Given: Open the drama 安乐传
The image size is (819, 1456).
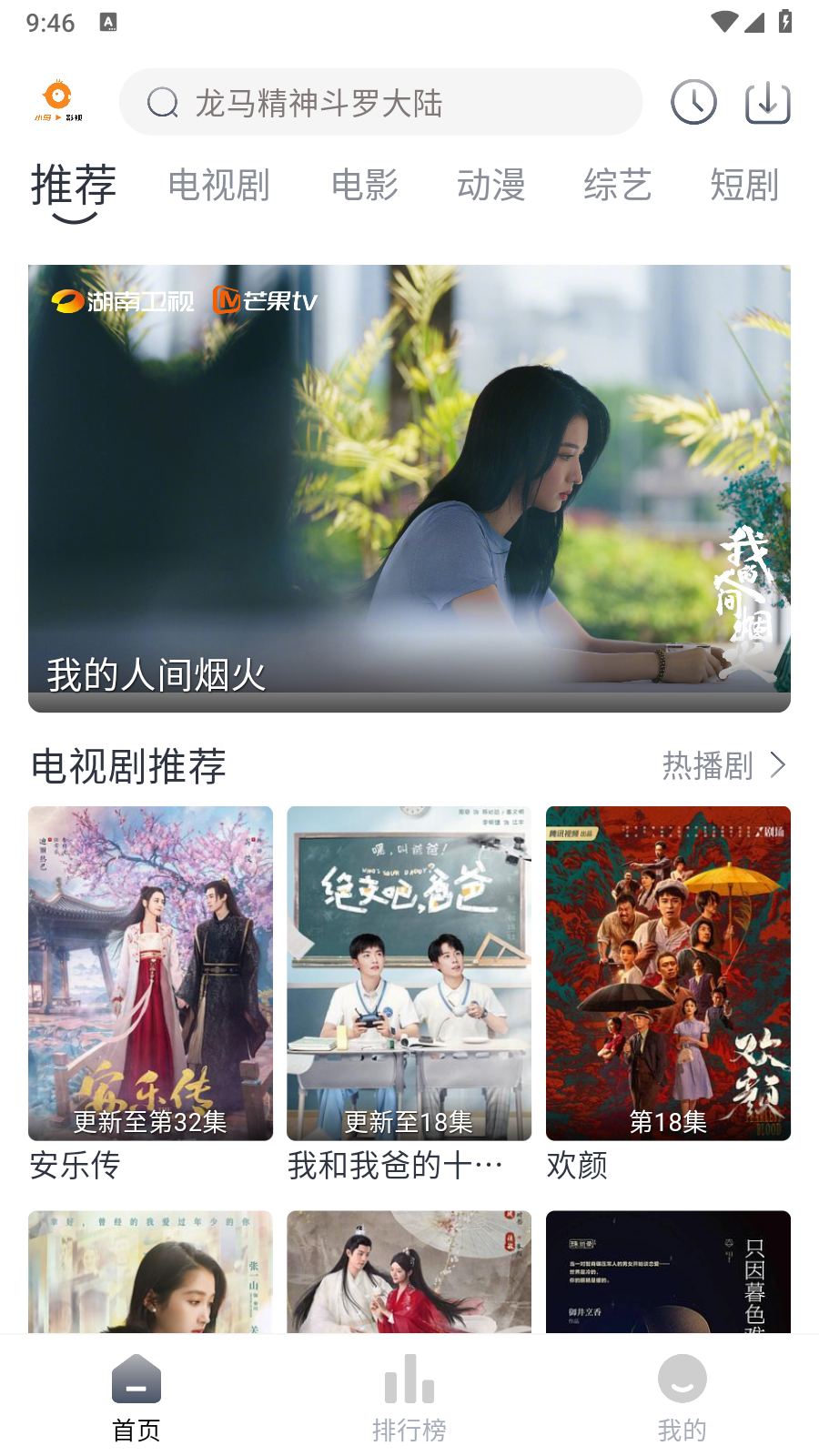Looking at the screenshot, I should pyautogui.click(x=149, y=973).
